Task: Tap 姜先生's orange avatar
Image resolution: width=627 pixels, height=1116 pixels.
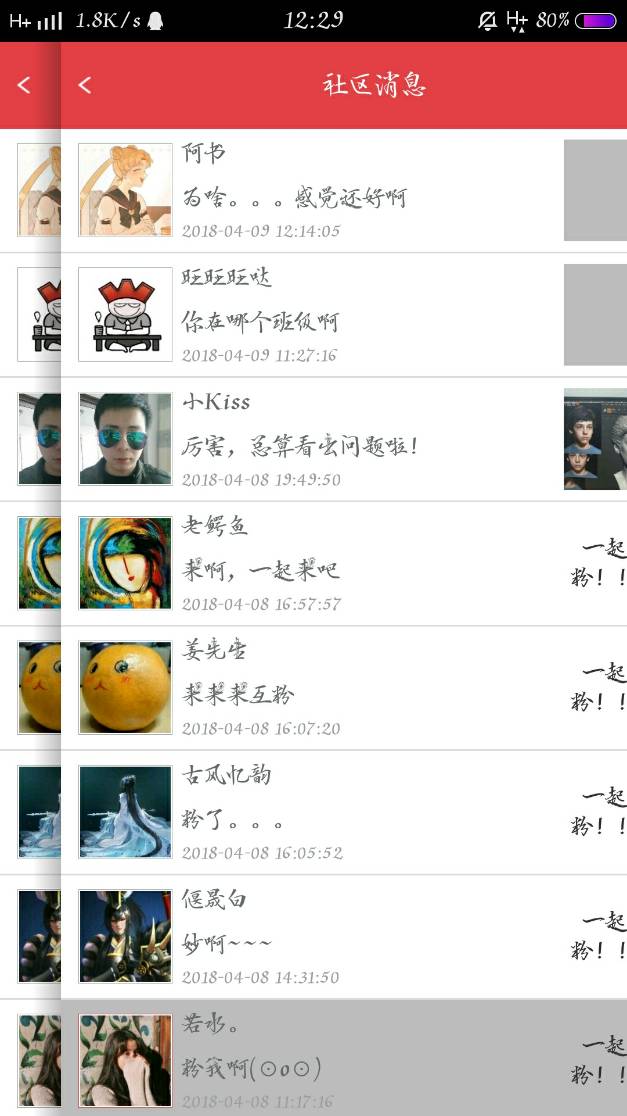Action: (x=125, y=688)
